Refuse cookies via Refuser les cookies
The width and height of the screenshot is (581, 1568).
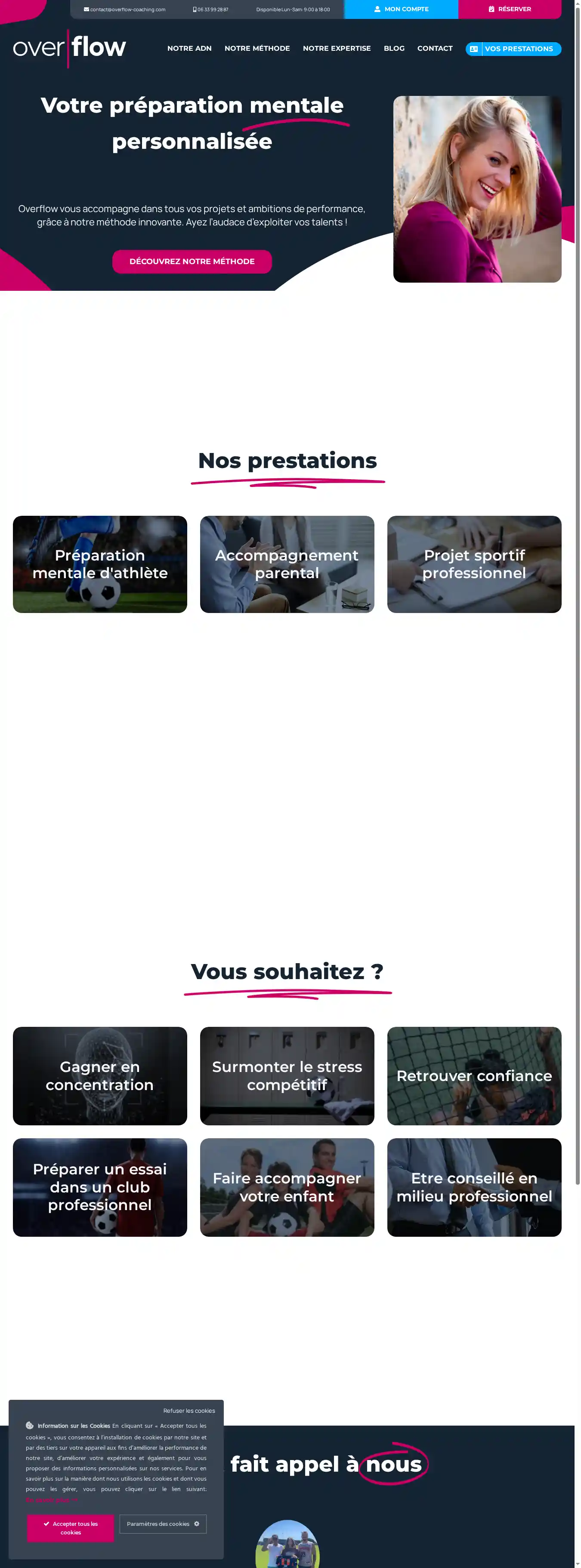pyautogui.click(x=189, y=1411)
